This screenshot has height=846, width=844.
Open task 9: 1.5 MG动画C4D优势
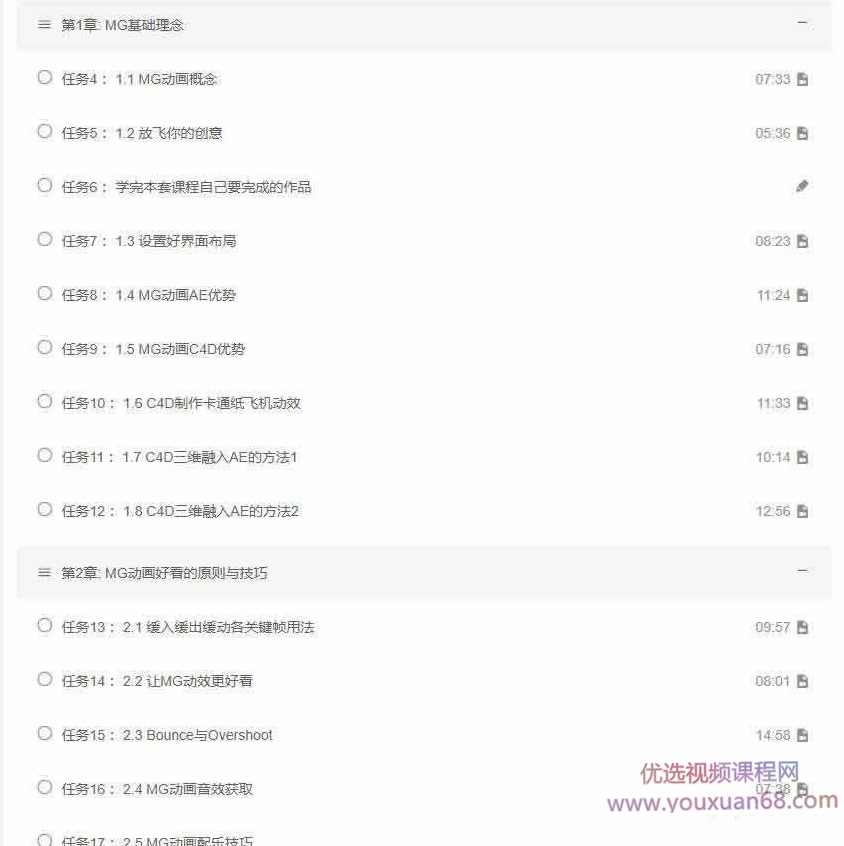180,349
